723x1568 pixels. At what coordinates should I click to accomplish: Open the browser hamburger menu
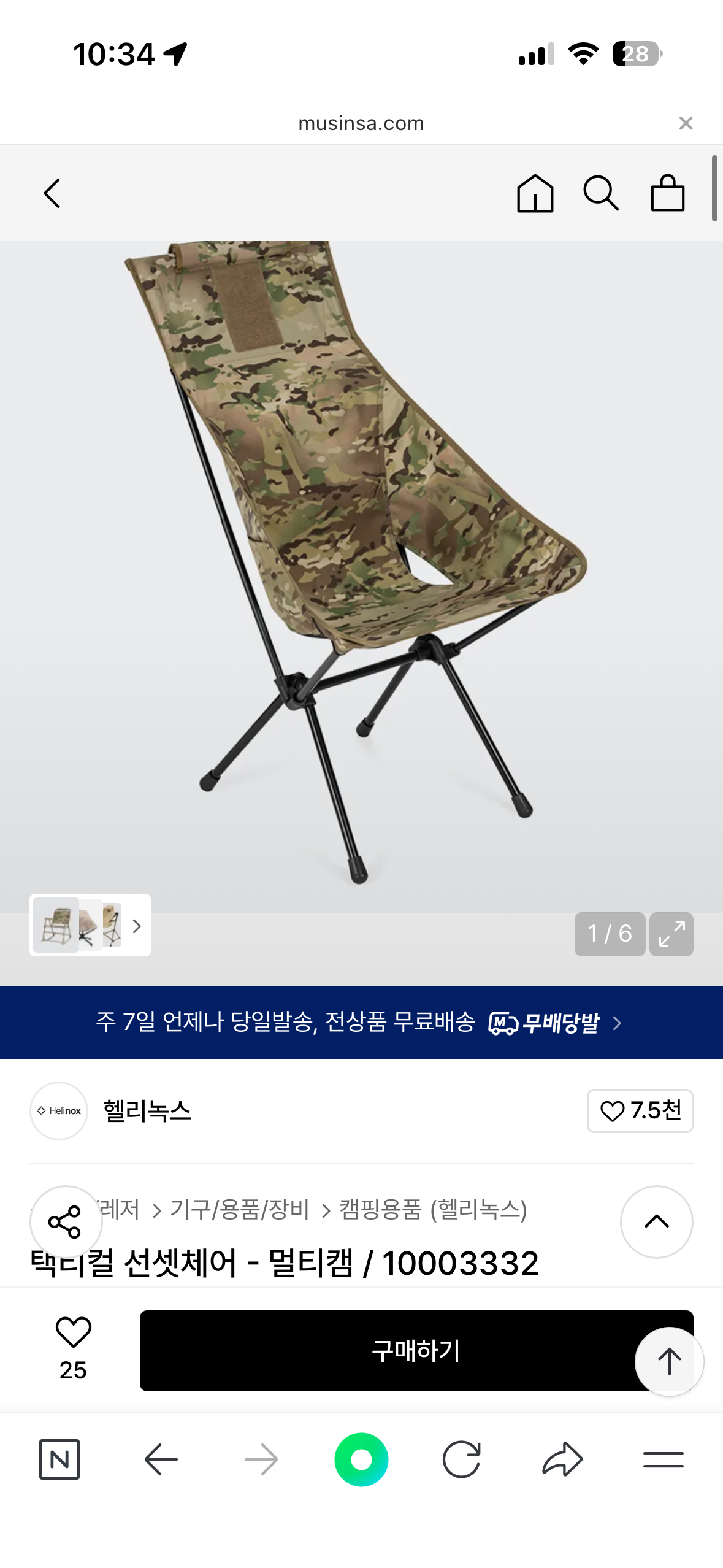click(x=663, y=1459)
